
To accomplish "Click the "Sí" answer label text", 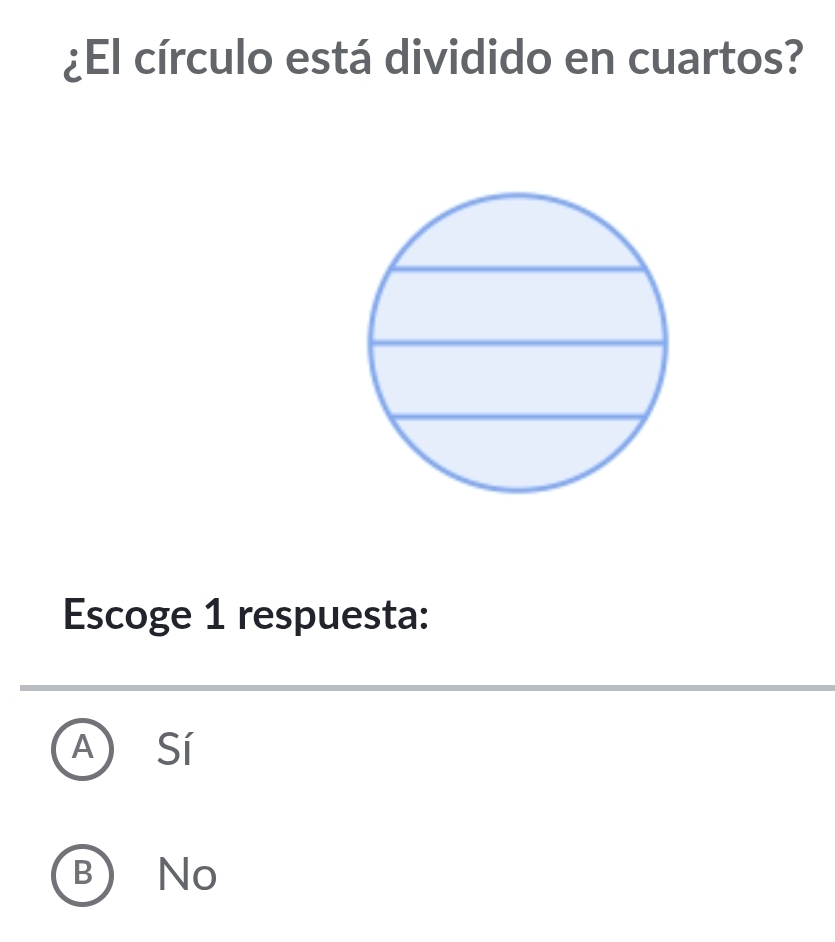I will coord(173,748).
